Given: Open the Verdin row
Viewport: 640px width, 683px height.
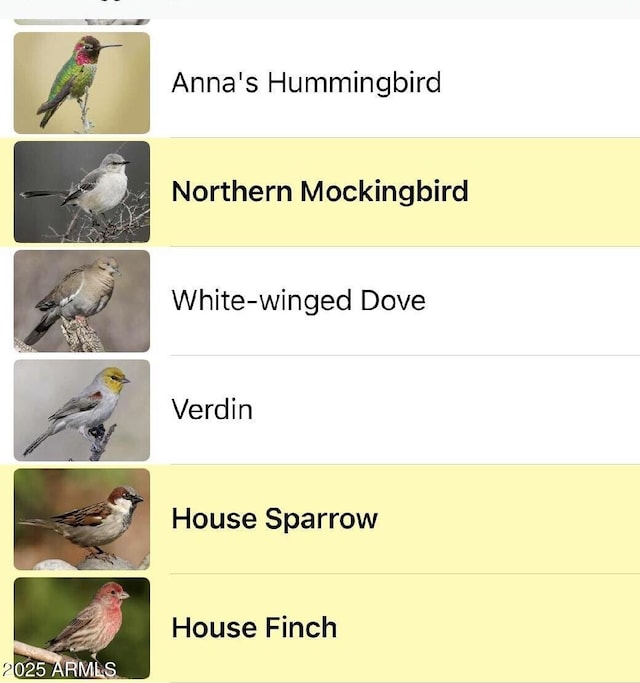Looking at the screenshot, I should coord(212,409).
